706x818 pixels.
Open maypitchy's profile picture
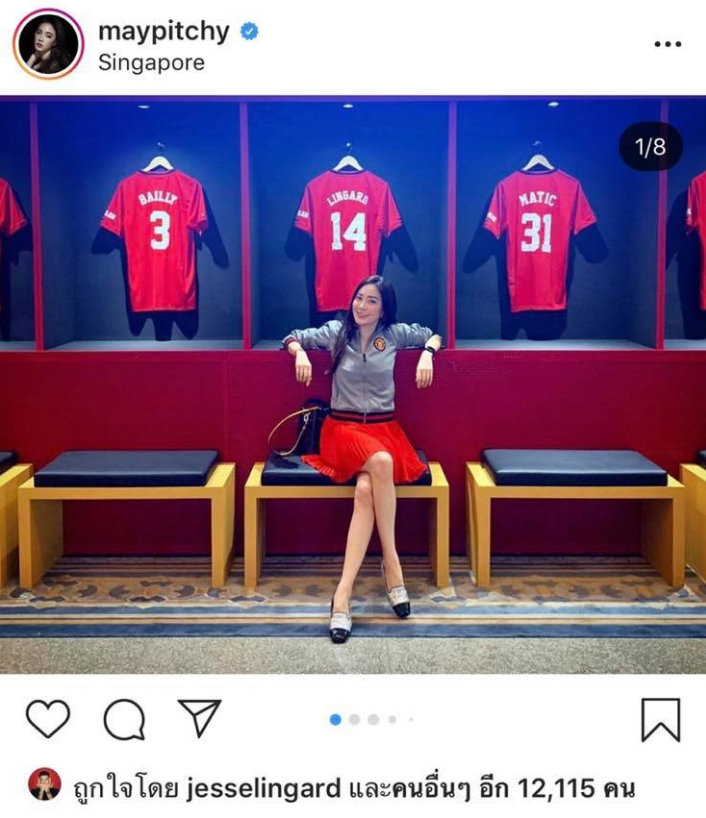click(48, 44)
